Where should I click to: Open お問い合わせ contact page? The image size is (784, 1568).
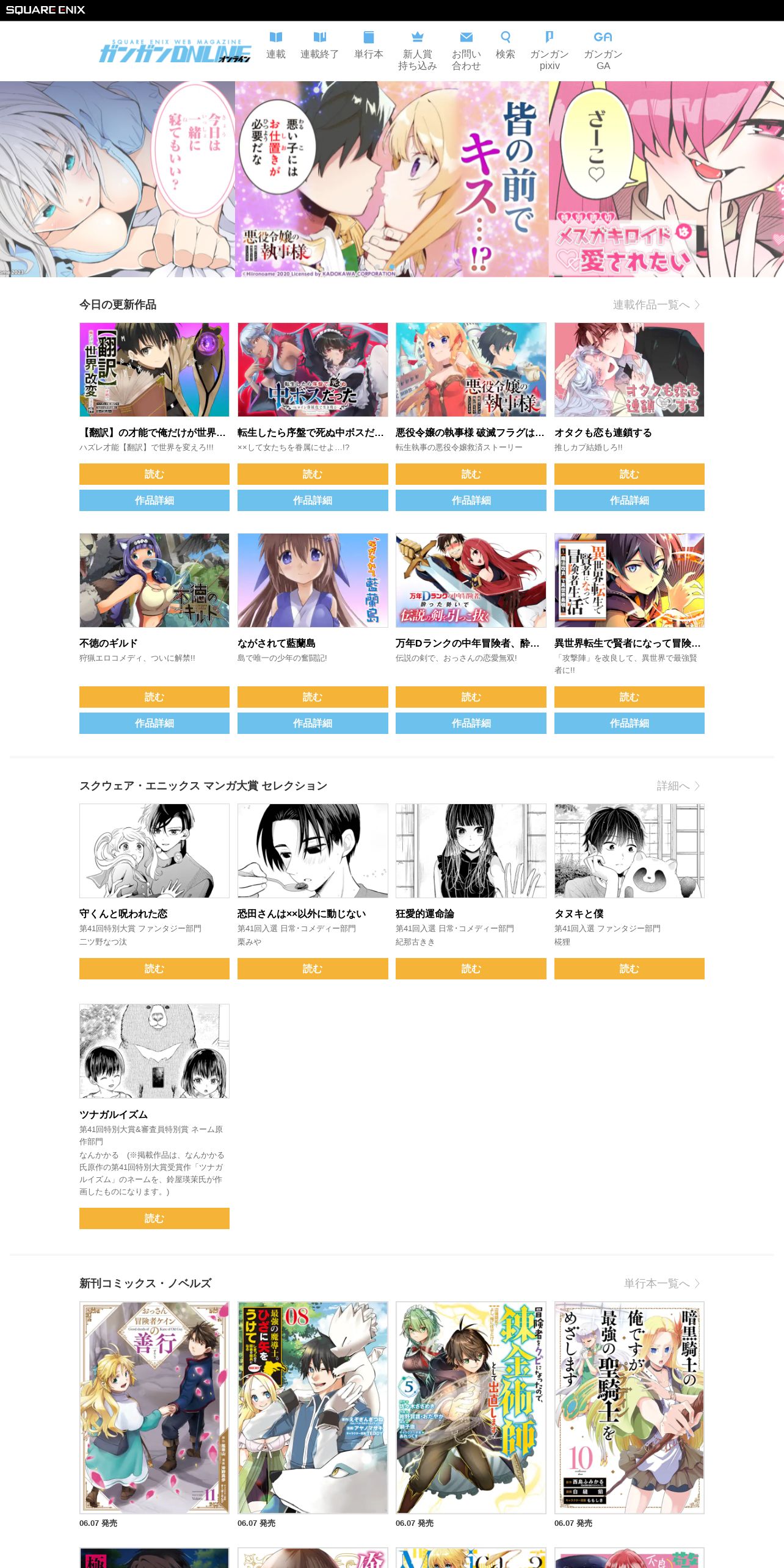click(x=466, y=51)
